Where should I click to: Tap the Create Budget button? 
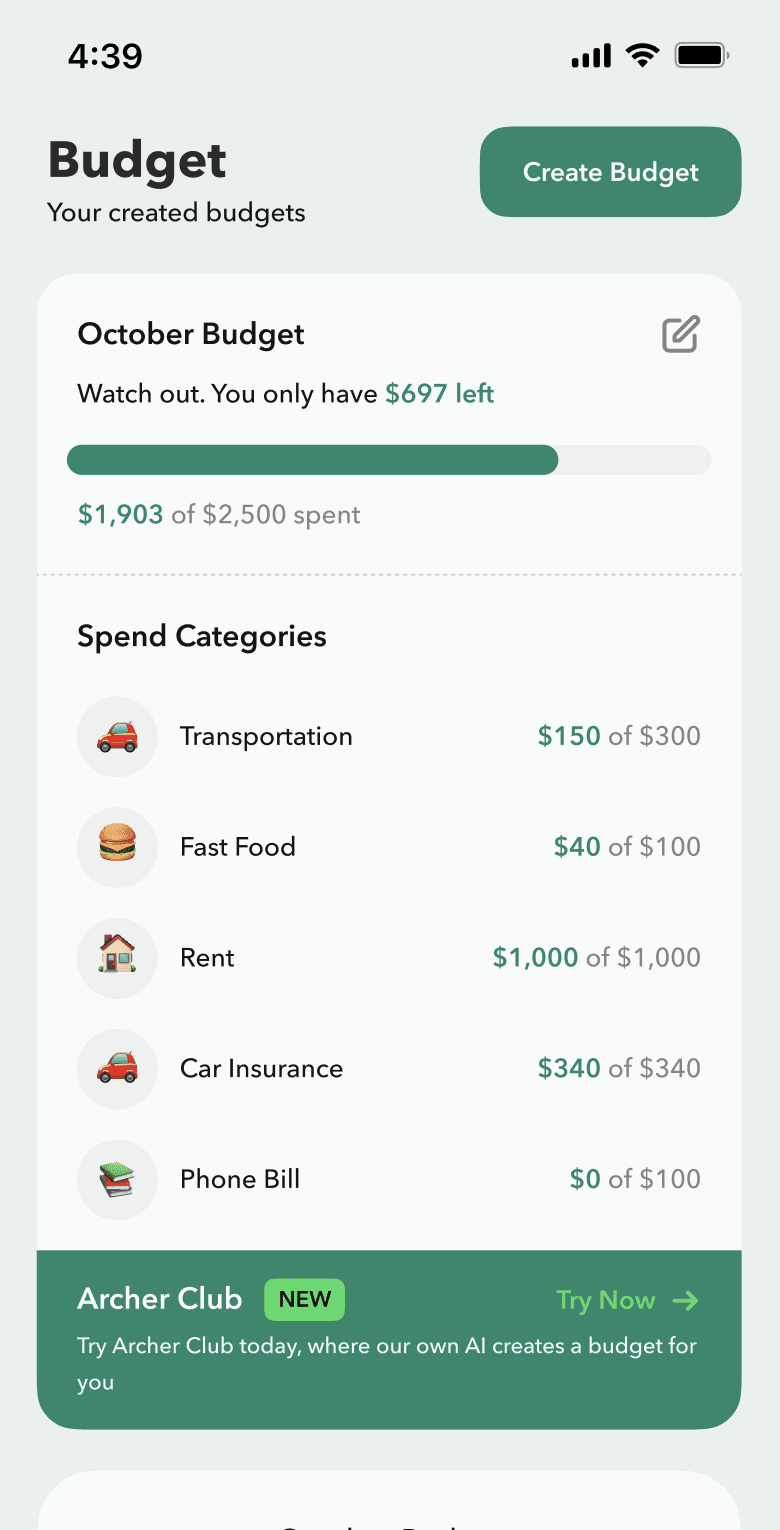(x=610, y=172)
